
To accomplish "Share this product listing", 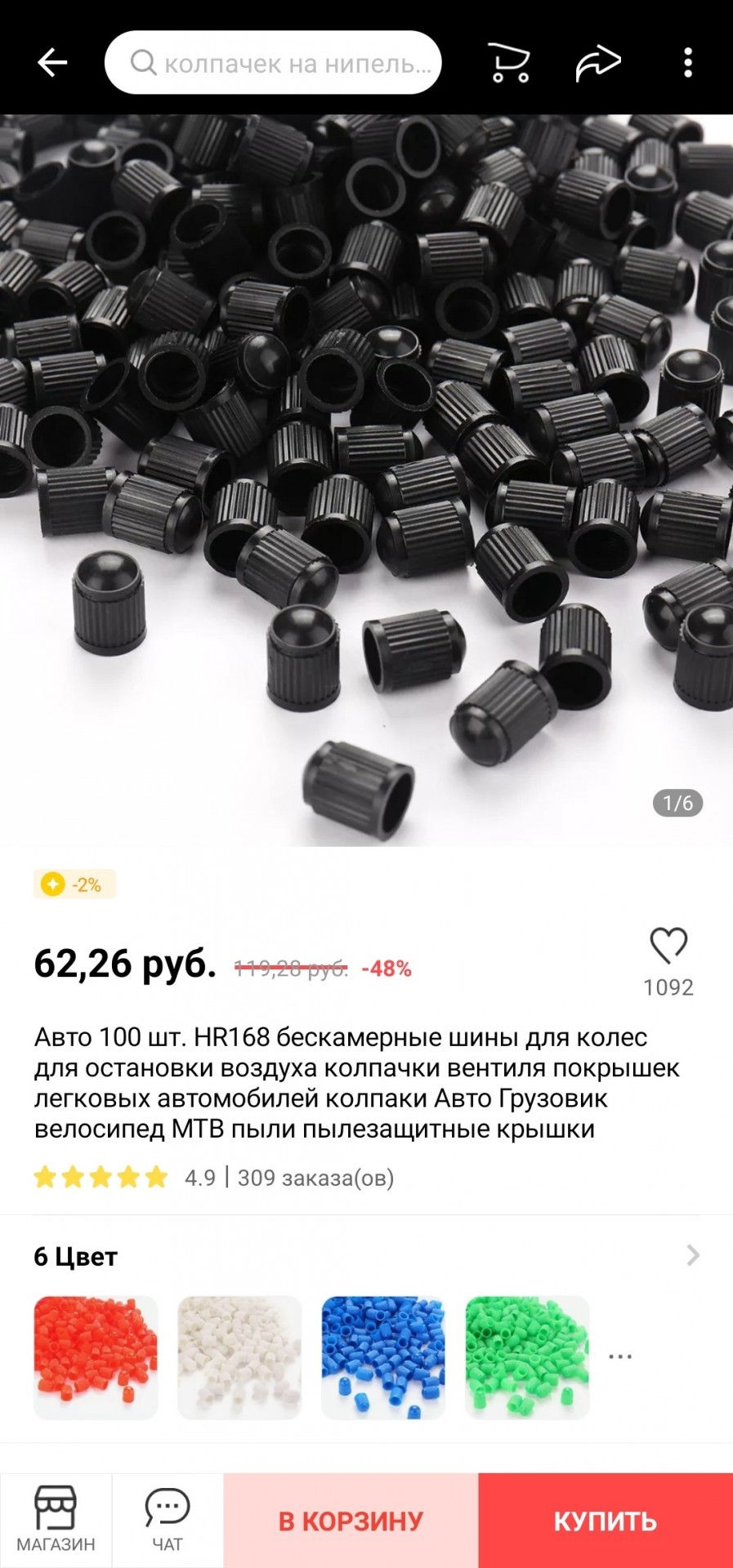I will click(x=598, y=63).
